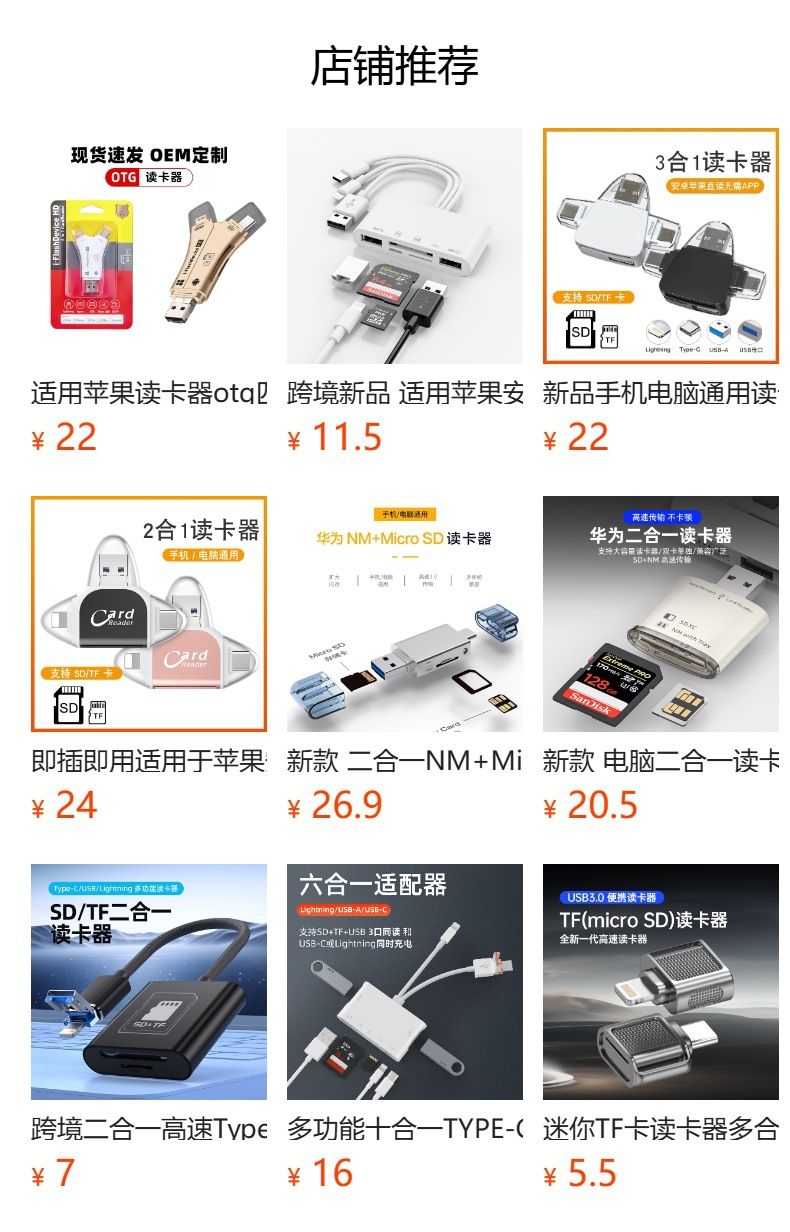The image size is (790, 1232).
Task: Open the 即插即用适用于苹果 product at ¥24
Action: tap(149, 614)
